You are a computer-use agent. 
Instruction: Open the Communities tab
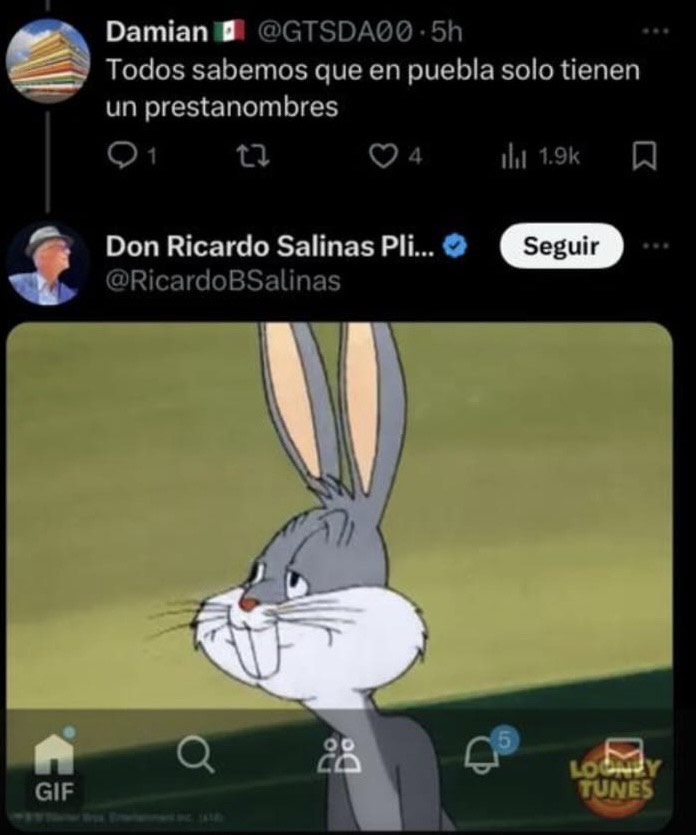pyautogui.click(x=336, y=757)
